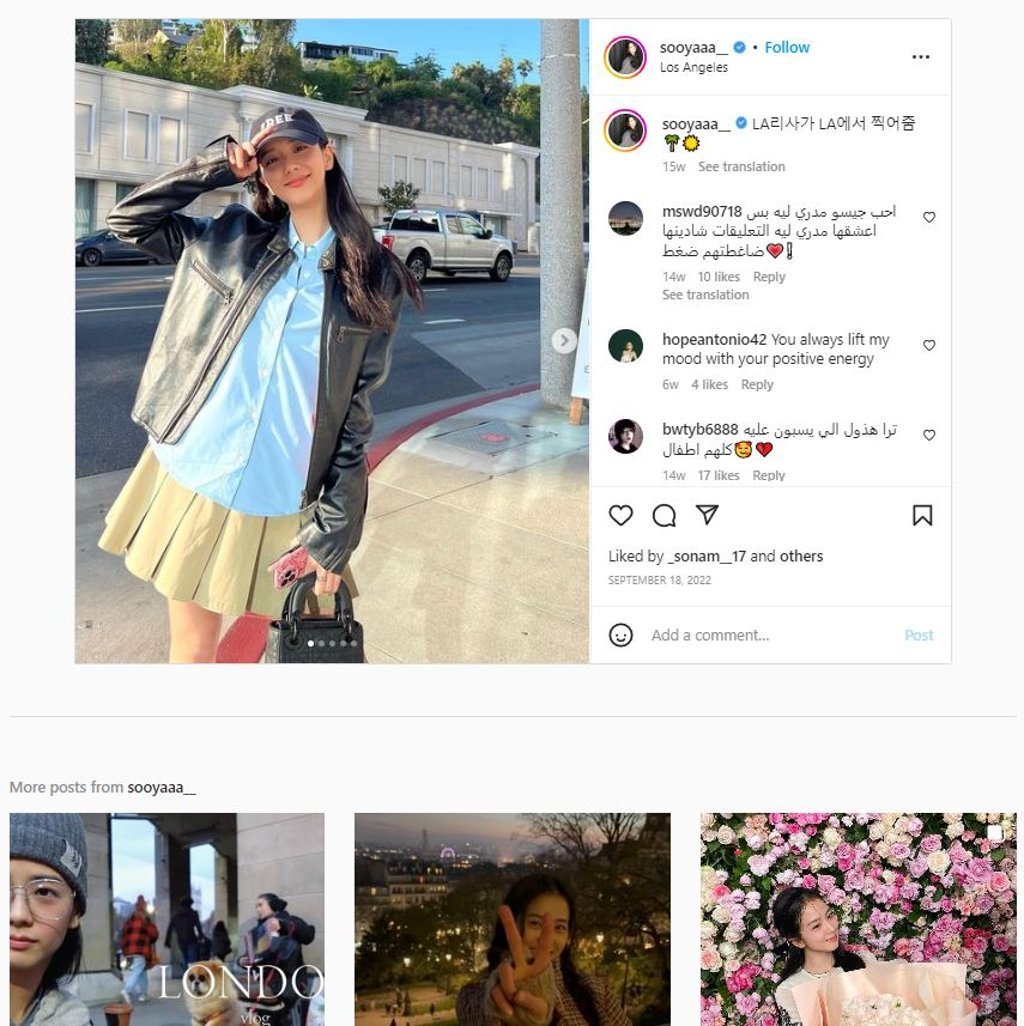This screenshot has width=1024, height=1026.
Task: Save the post with the bookmark icon
Action: (922, 515)
